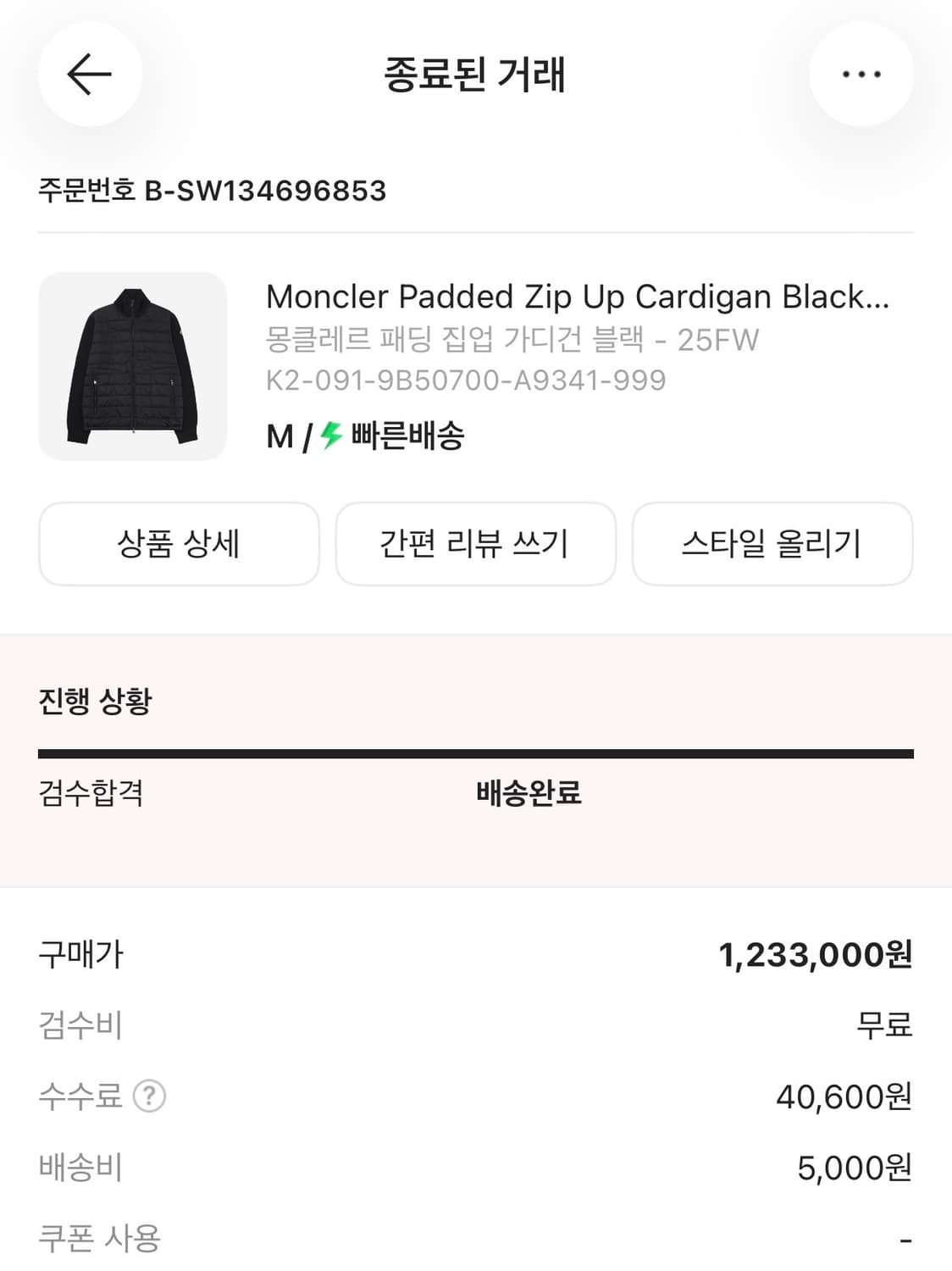Open the three-dot options menu
The height and width of the screenshot is (1271, 952).
[x=861, y=75]
